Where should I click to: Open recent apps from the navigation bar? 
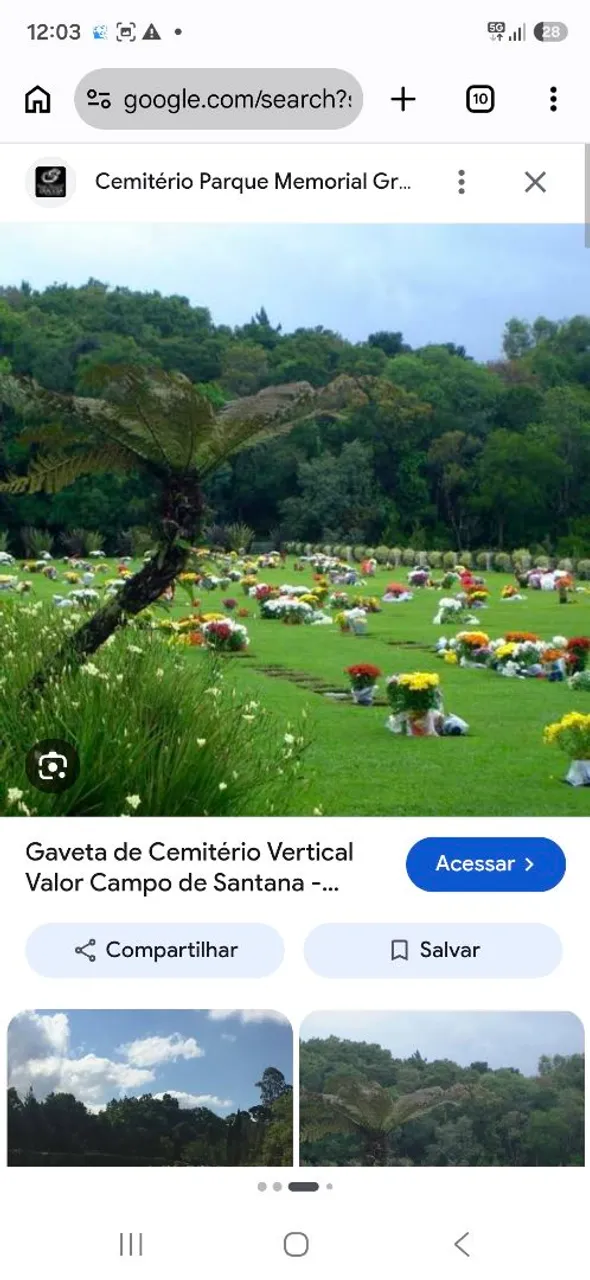pos(131,1244)
